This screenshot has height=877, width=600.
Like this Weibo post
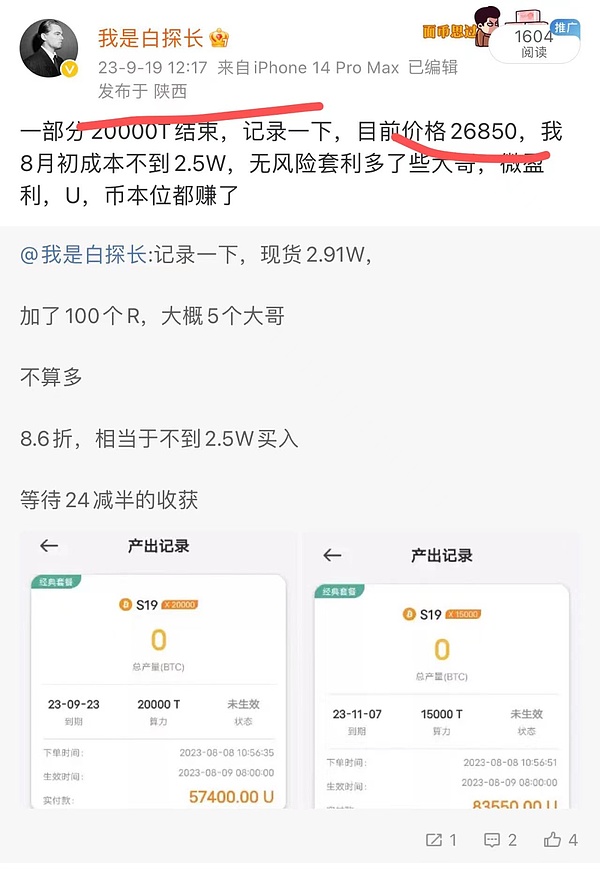560,840
